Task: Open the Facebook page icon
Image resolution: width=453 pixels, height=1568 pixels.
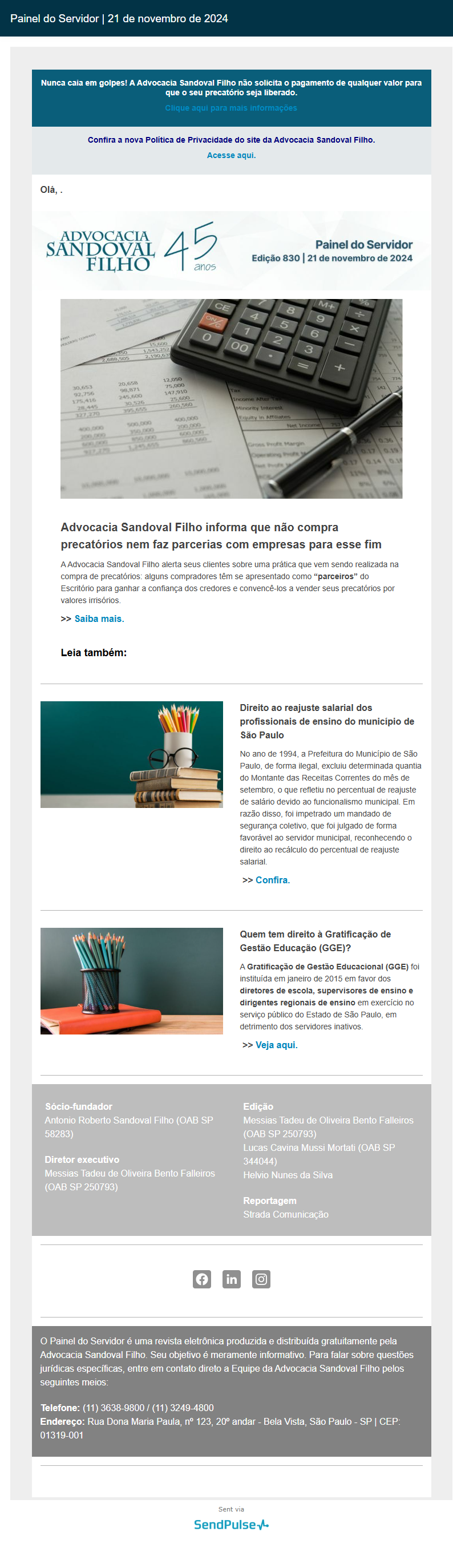Action: (x=202, y=1279)
